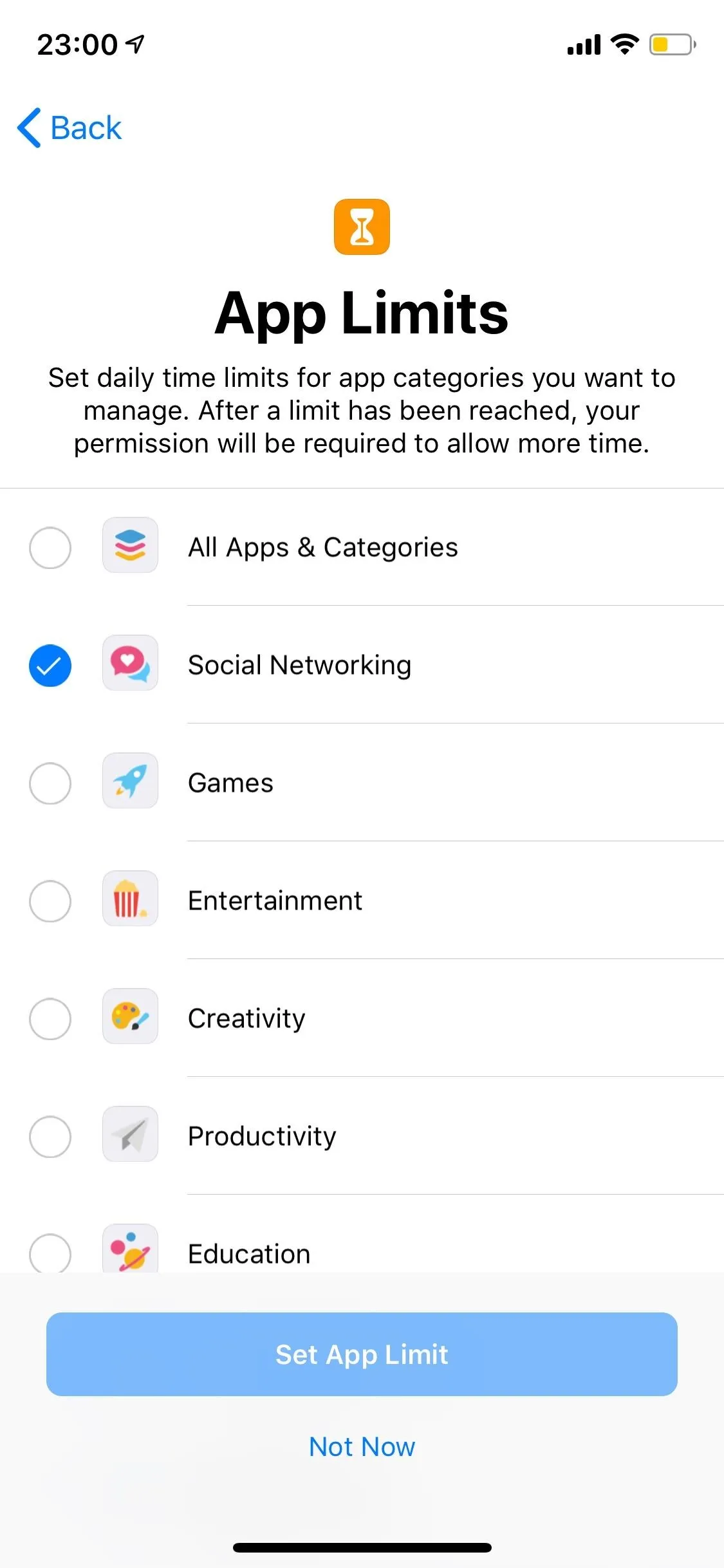Go back to the previous screen
The width and height of the screenshot is (724, 1568).
pyautogui.click(x=70, y=127)
